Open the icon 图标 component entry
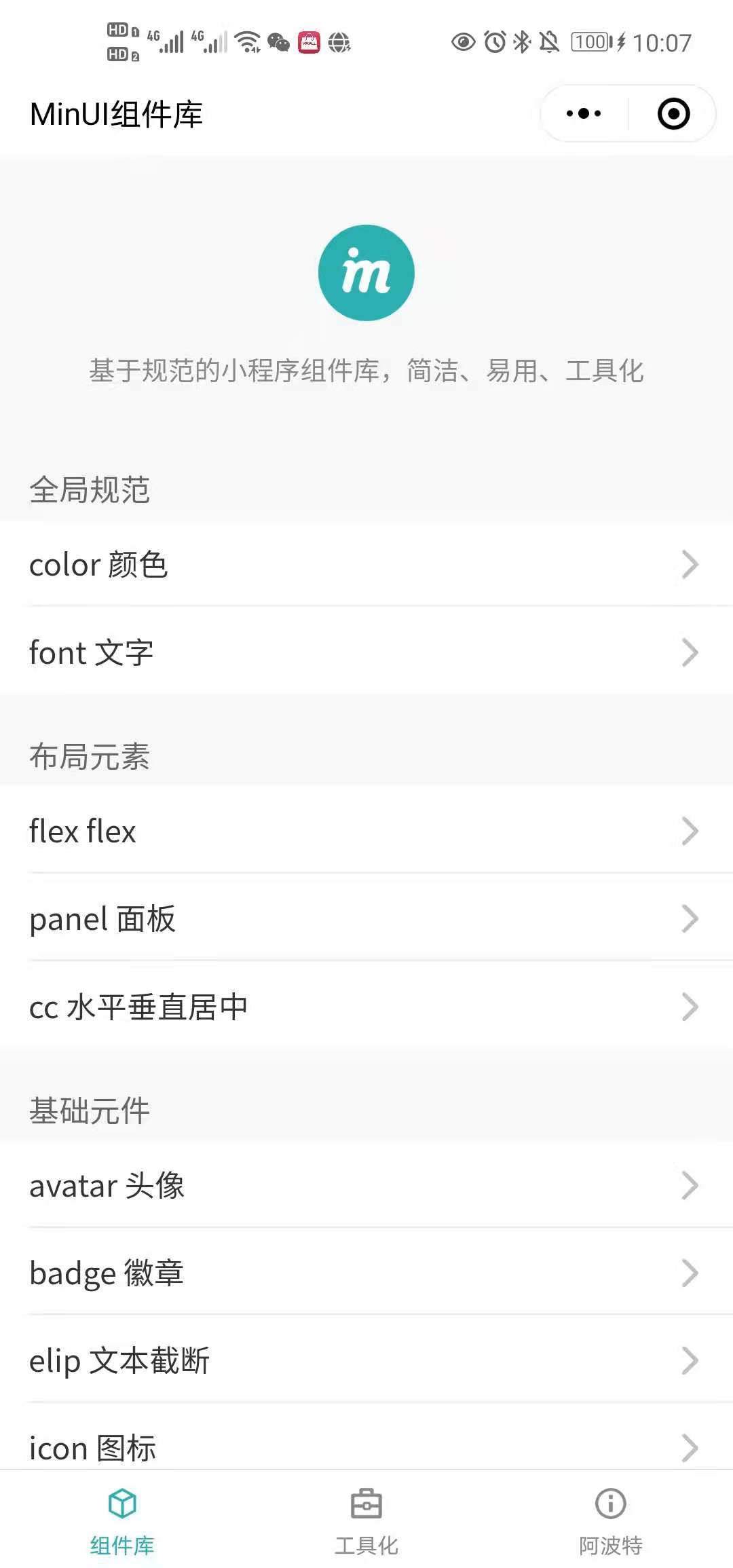The image size is (733, 1568). click(x=366, y=1448)
